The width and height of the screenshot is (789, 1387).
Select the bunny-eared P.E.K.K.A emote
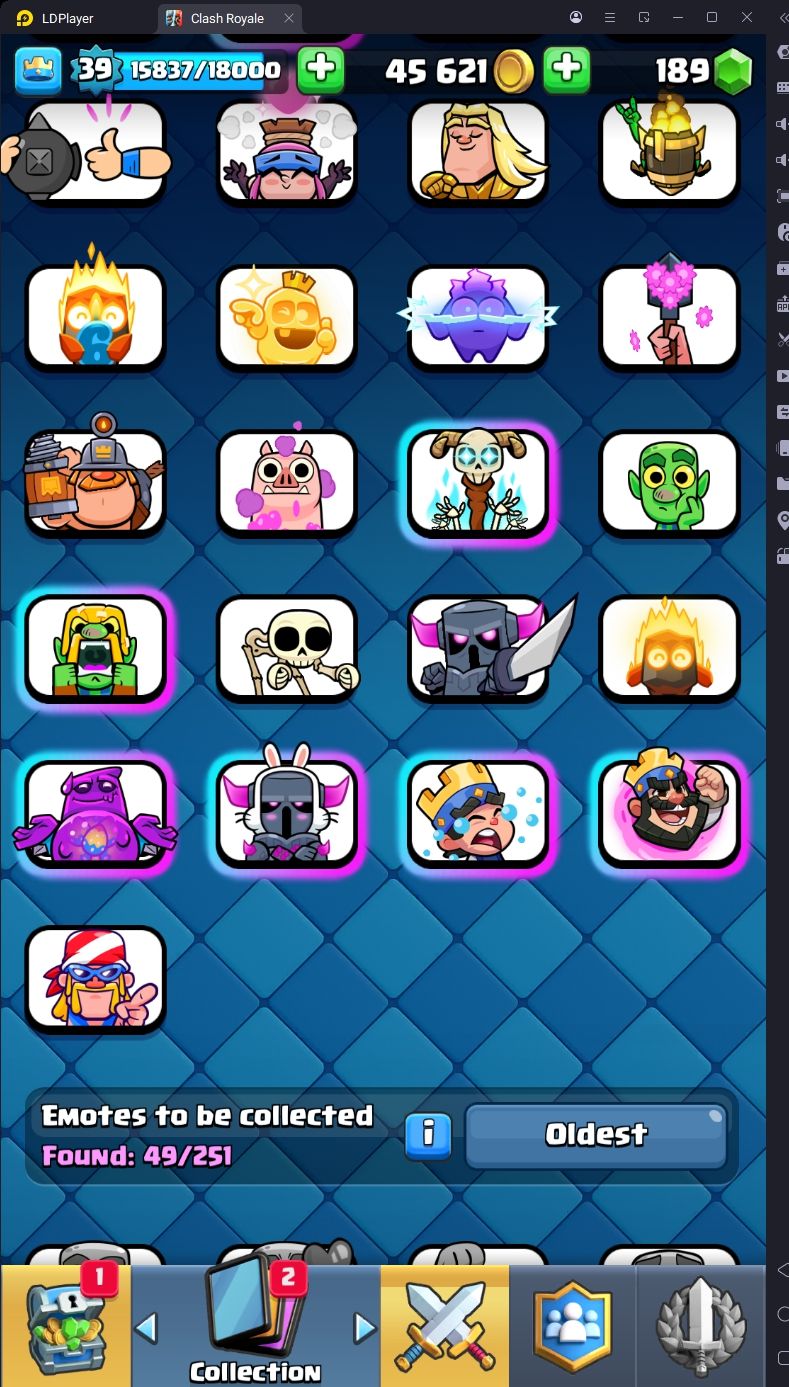(287, 812)
